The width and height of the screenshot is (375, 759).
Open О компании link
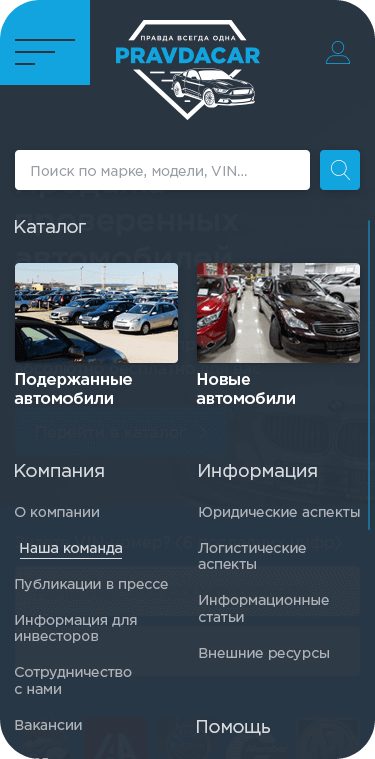point(57,512)
